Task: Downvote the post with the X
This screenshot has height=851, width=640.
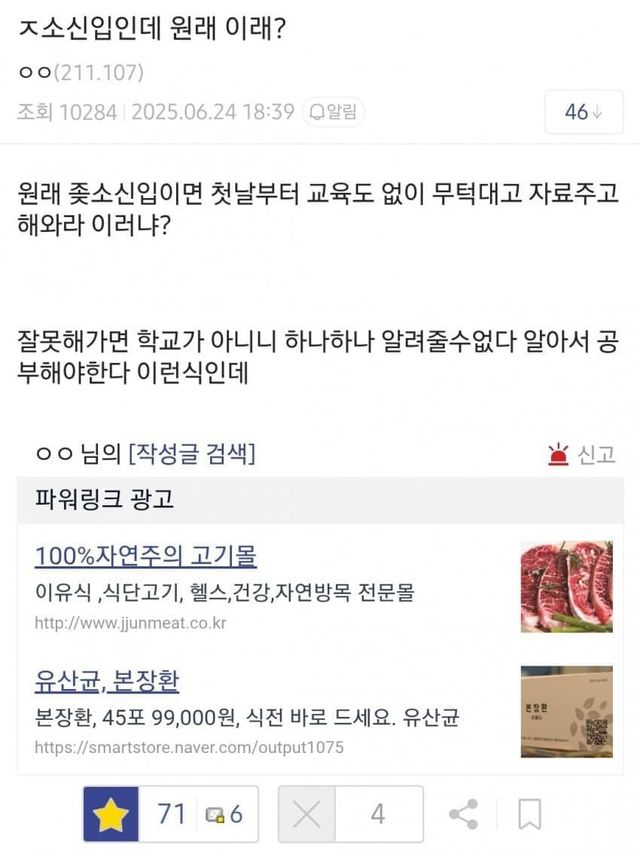Action: click(307, 815)
